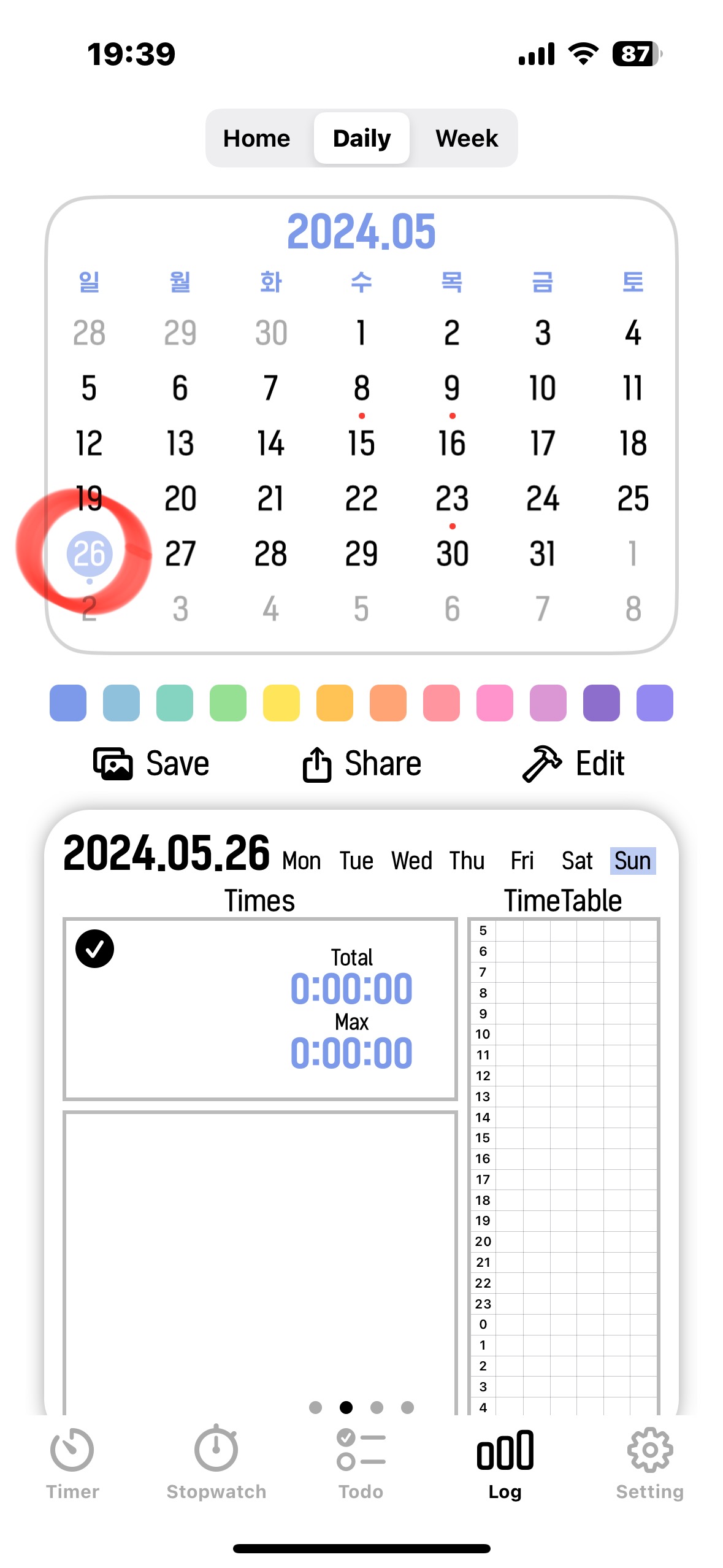Select Sunday in the weekday selector
Image resolution: width=723 pixels, height=1568 pixels.
[632, 861]
